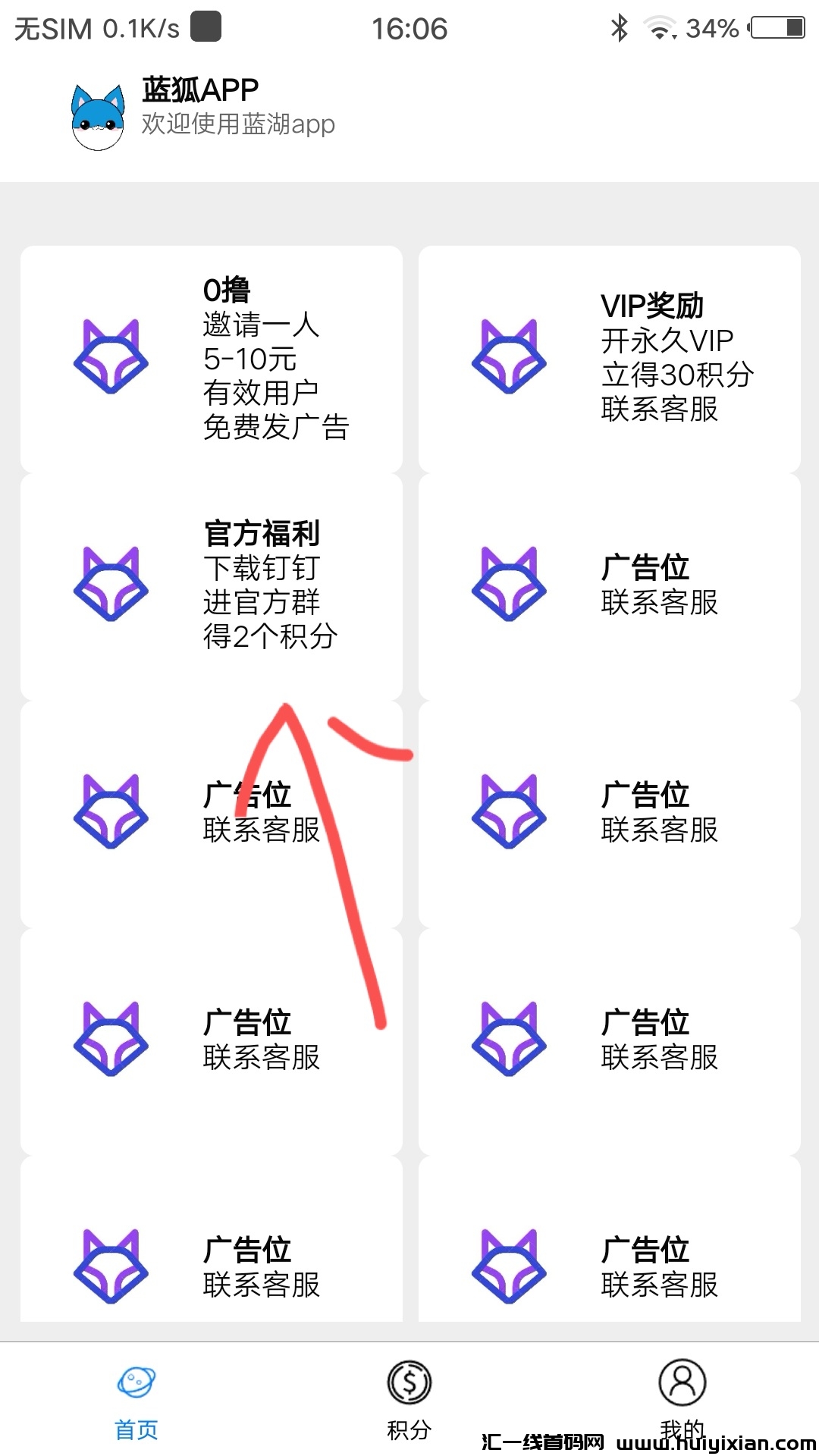Image resolution: width=819 pixels, height=1456 pixels.
Task: Open the 0撸 invite reward card
Action: (x=212, y=358)
